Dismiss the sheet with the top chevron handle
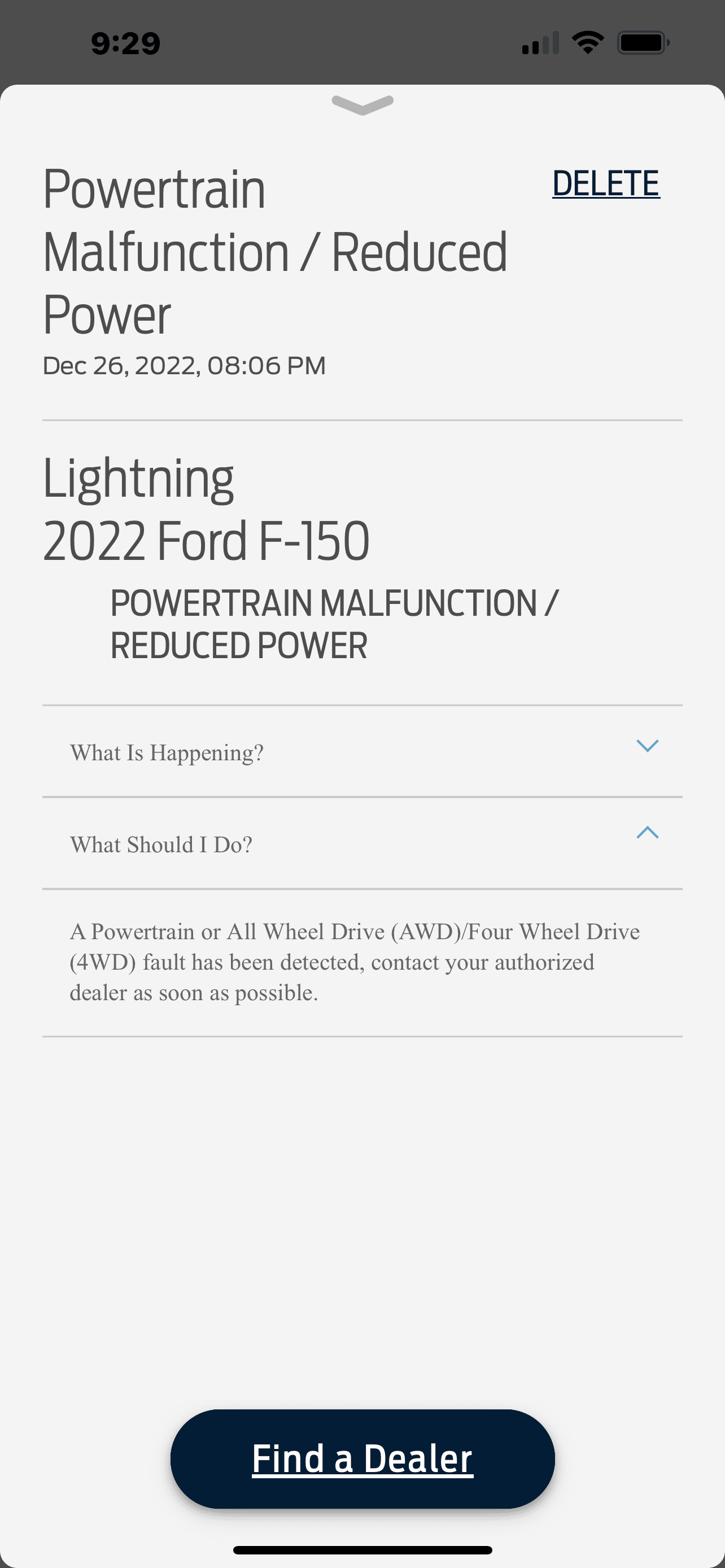 point(362,104)
